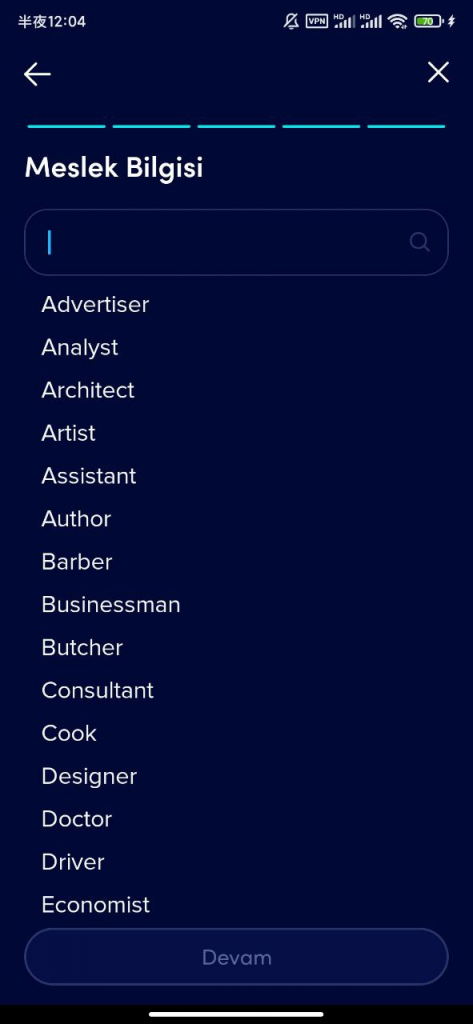473x1024 pixels.
Task: Go back with the arrow icon
Action: pos(37,74)
